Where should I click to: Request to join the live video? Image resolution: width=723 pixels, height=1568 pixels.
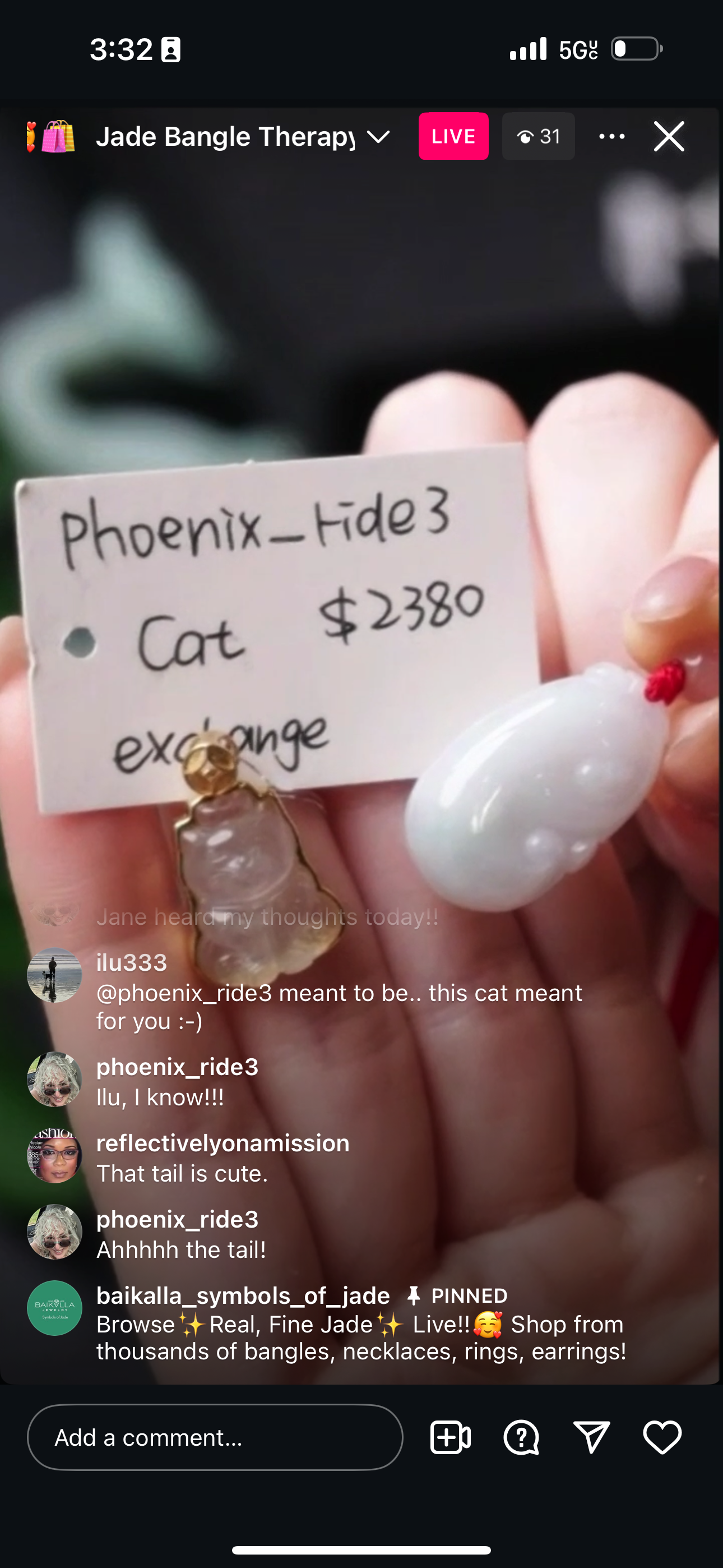click(449, 1438)
